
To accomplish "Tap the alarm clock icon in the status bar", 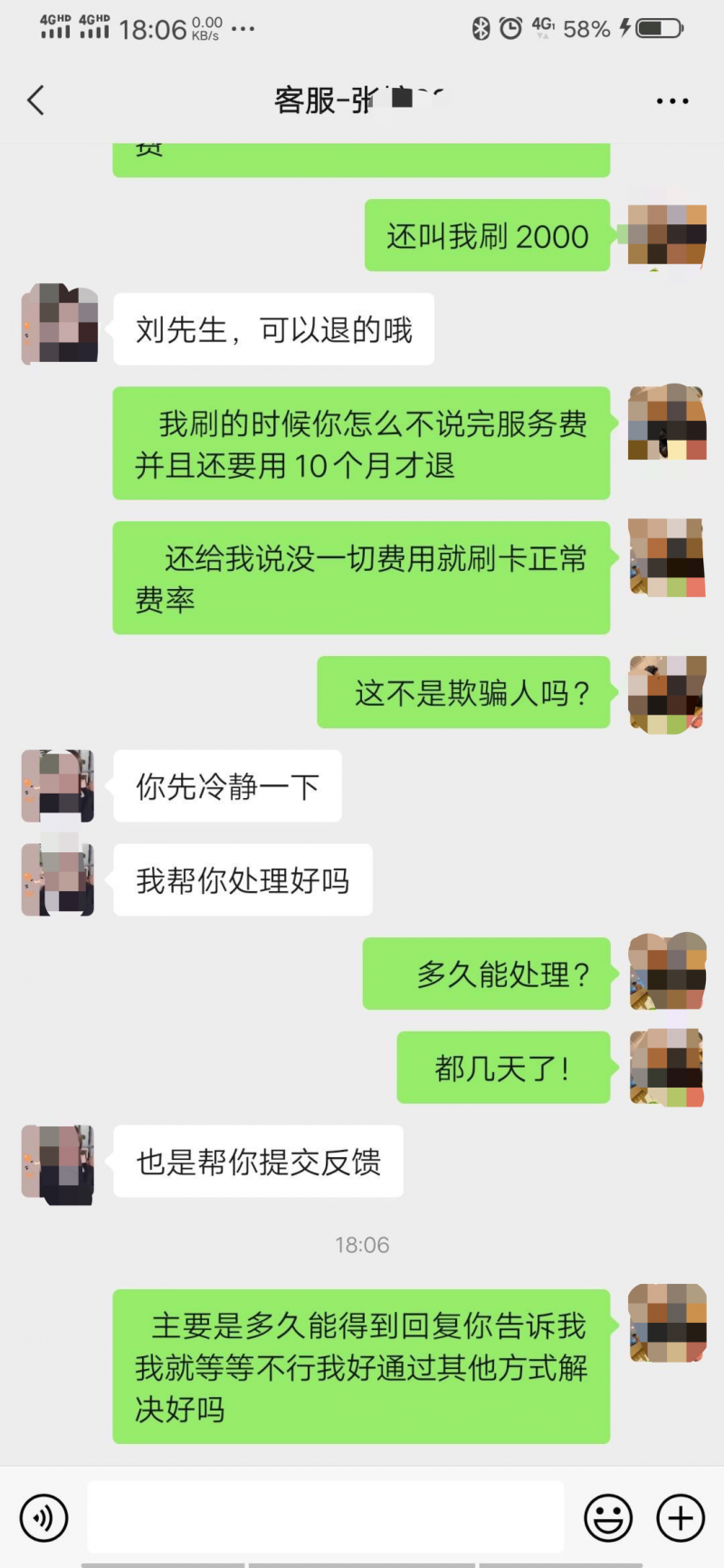I will [511, 28].
